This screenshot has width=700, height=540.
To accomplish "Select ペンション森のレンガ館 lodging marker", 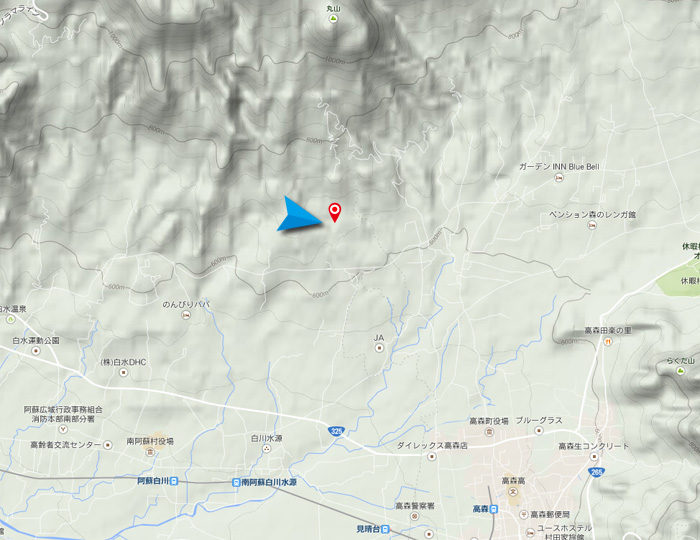I will (593, 227).
